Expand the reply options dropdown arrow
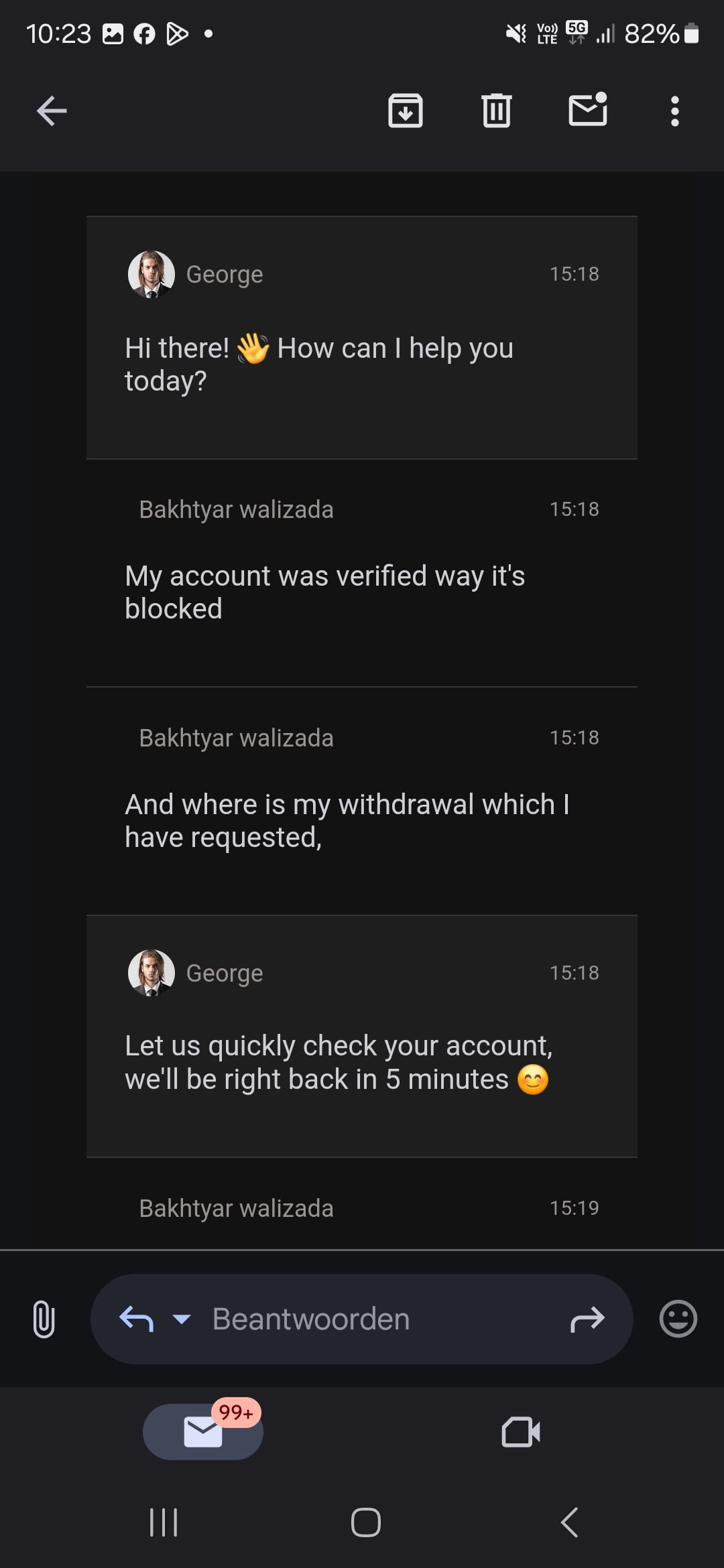 point(182,1319)
